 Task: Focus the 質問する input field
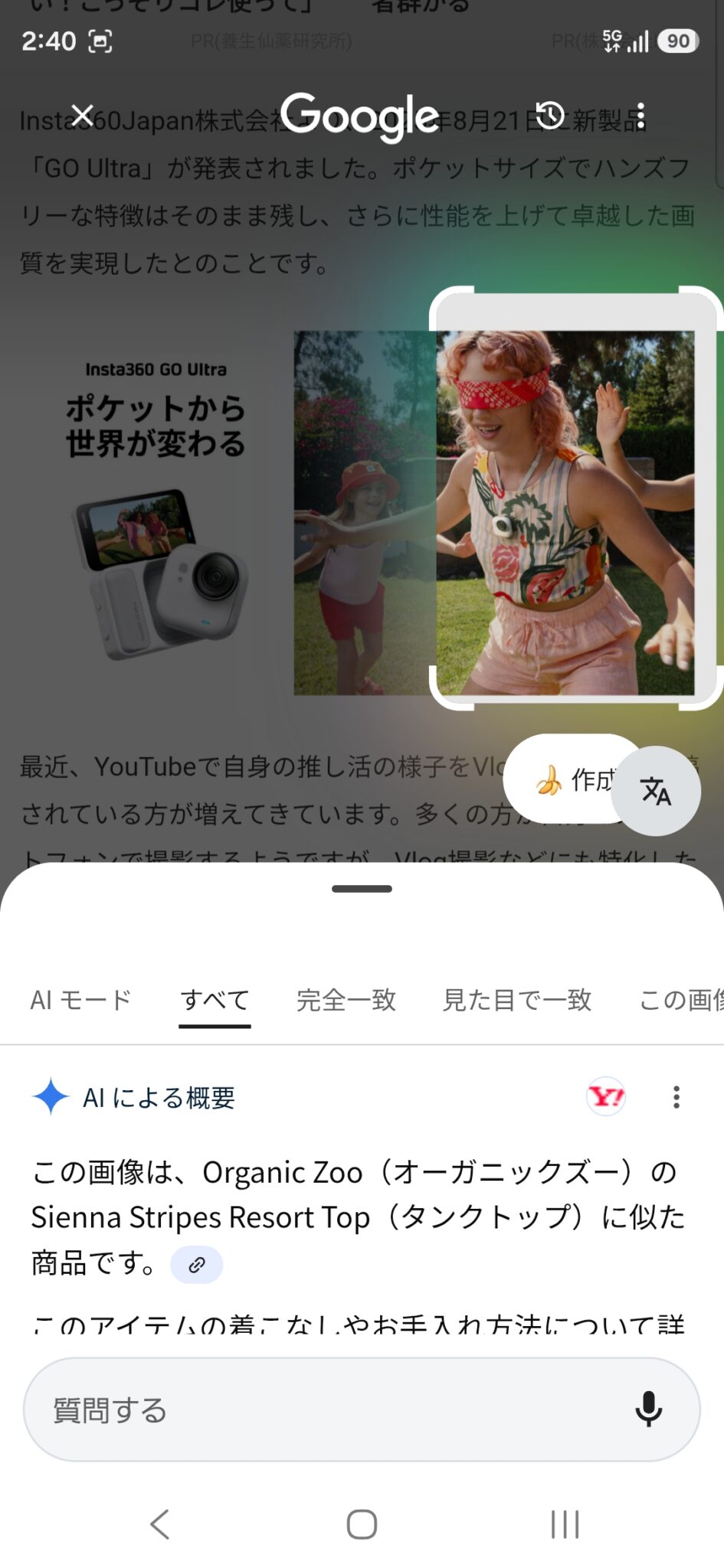322,1410
